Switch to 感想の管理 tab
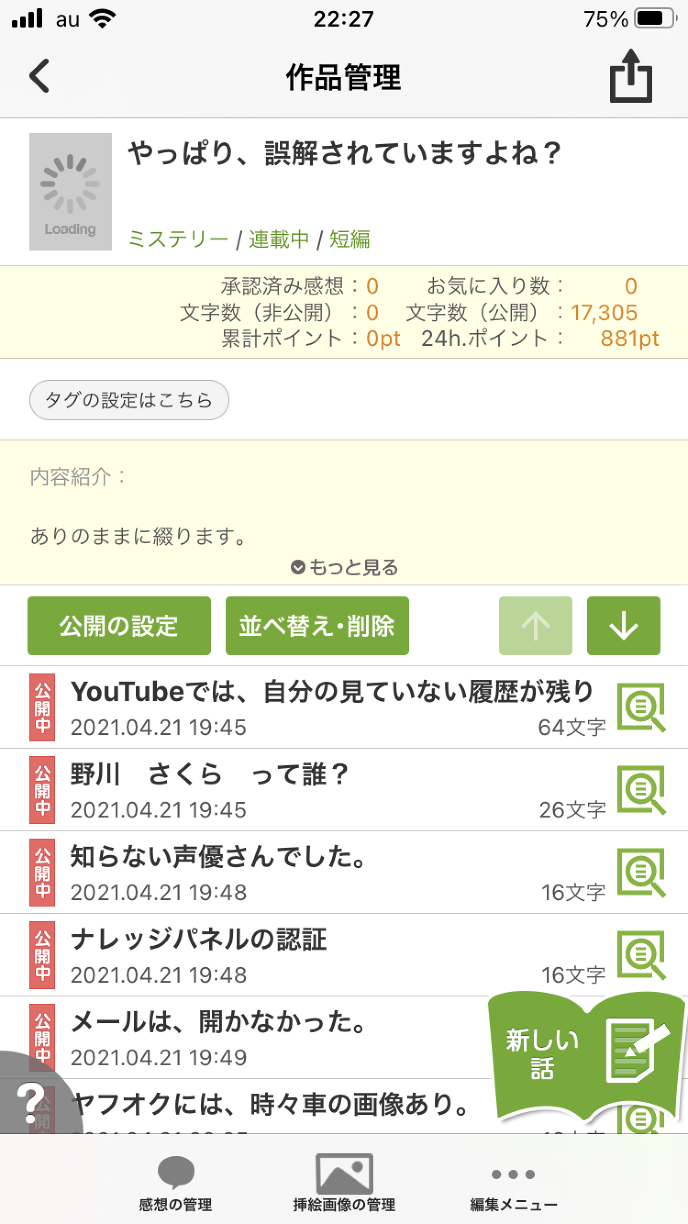Viewport: 688px width, 1224px height. tap(176, 1183)
